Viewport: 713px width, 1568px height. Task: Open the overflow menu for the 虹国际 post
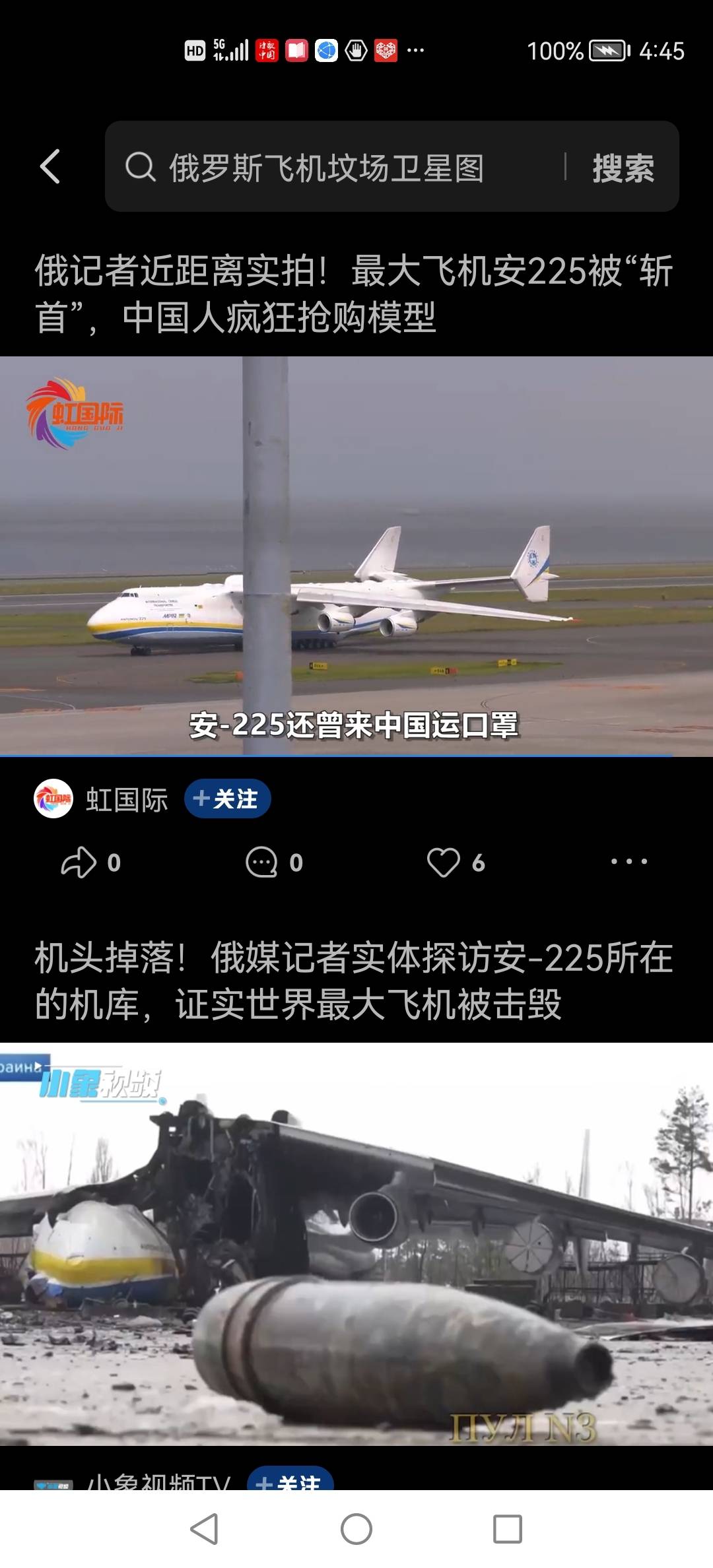[628, 862]
